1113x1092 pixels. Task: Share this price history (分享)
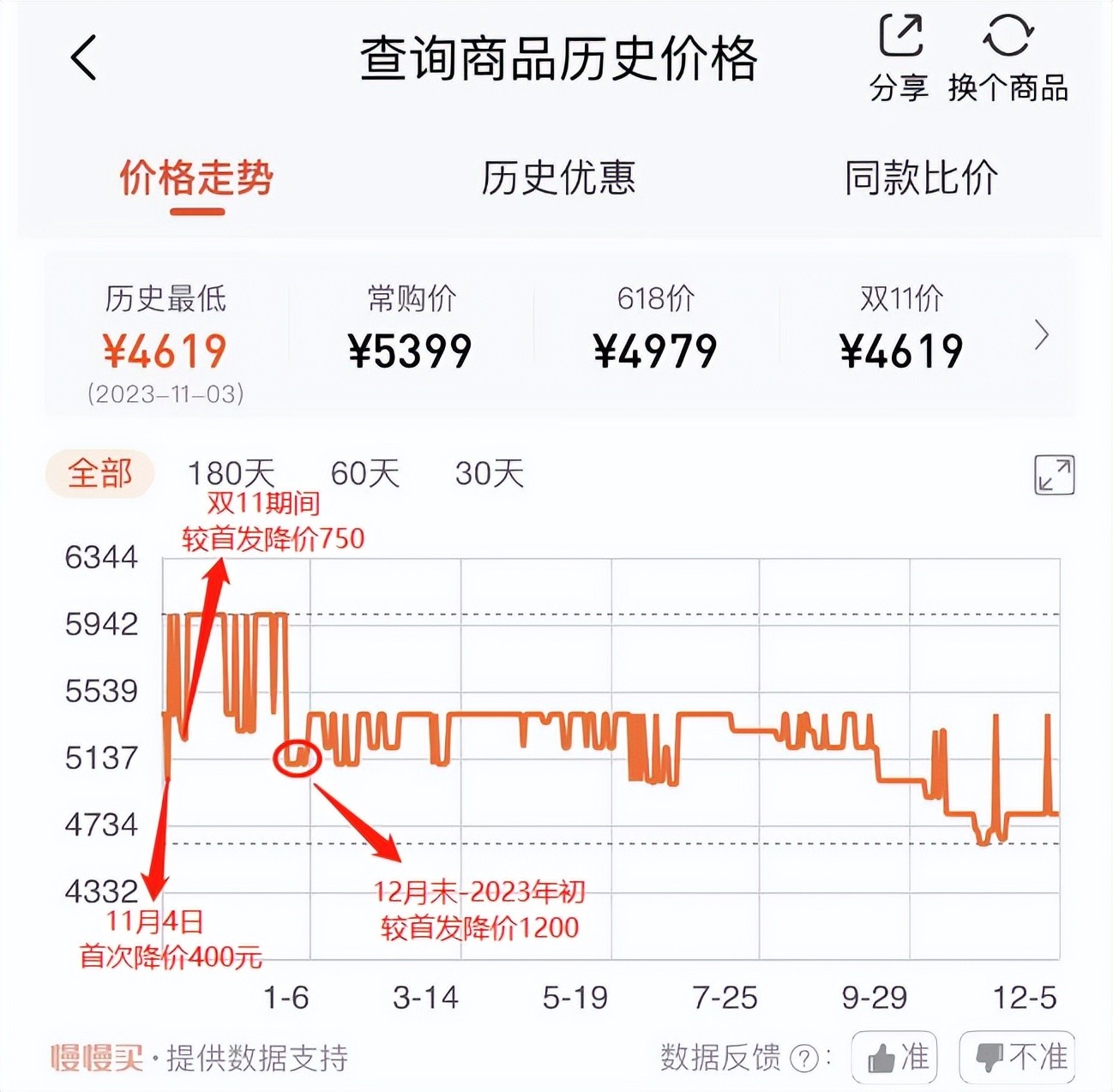pos(899,57)
